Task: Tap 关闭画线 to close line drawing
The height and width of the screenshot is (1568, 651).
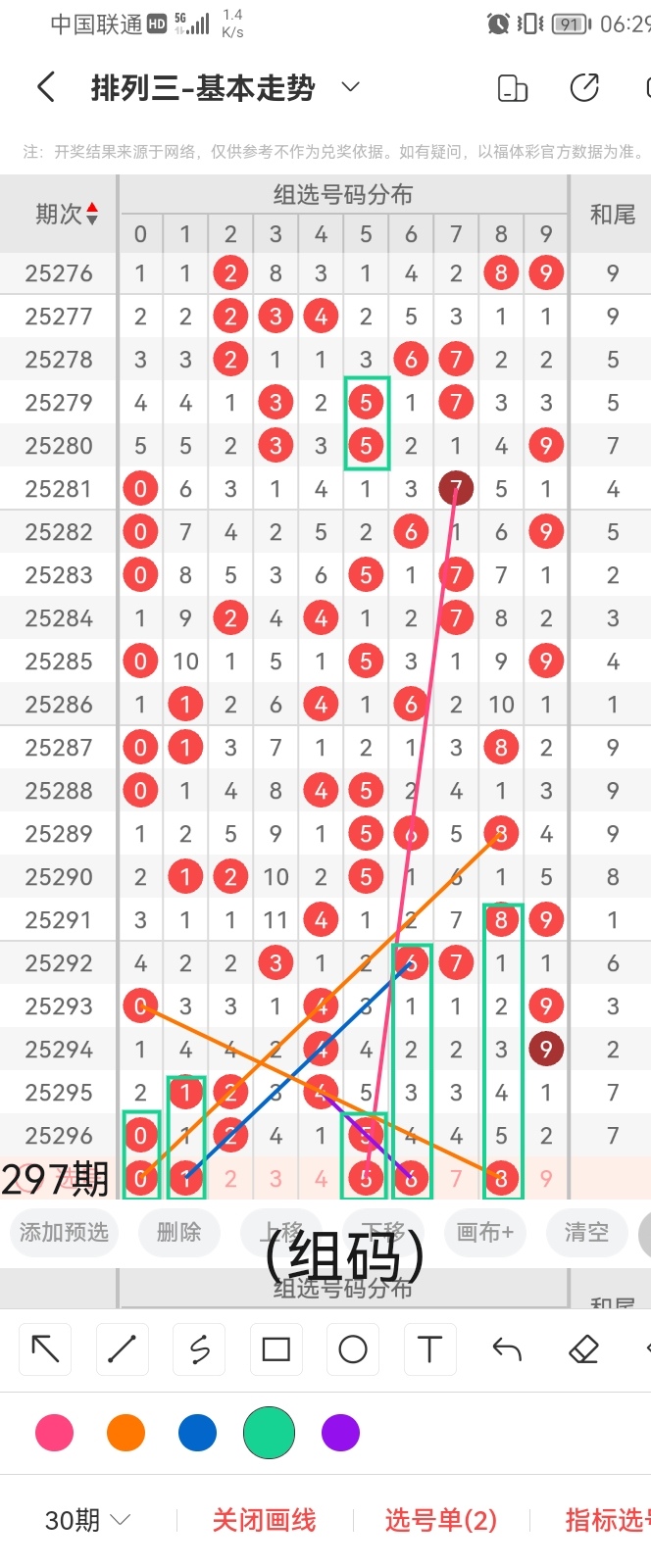Action: tap(264, 1520)
